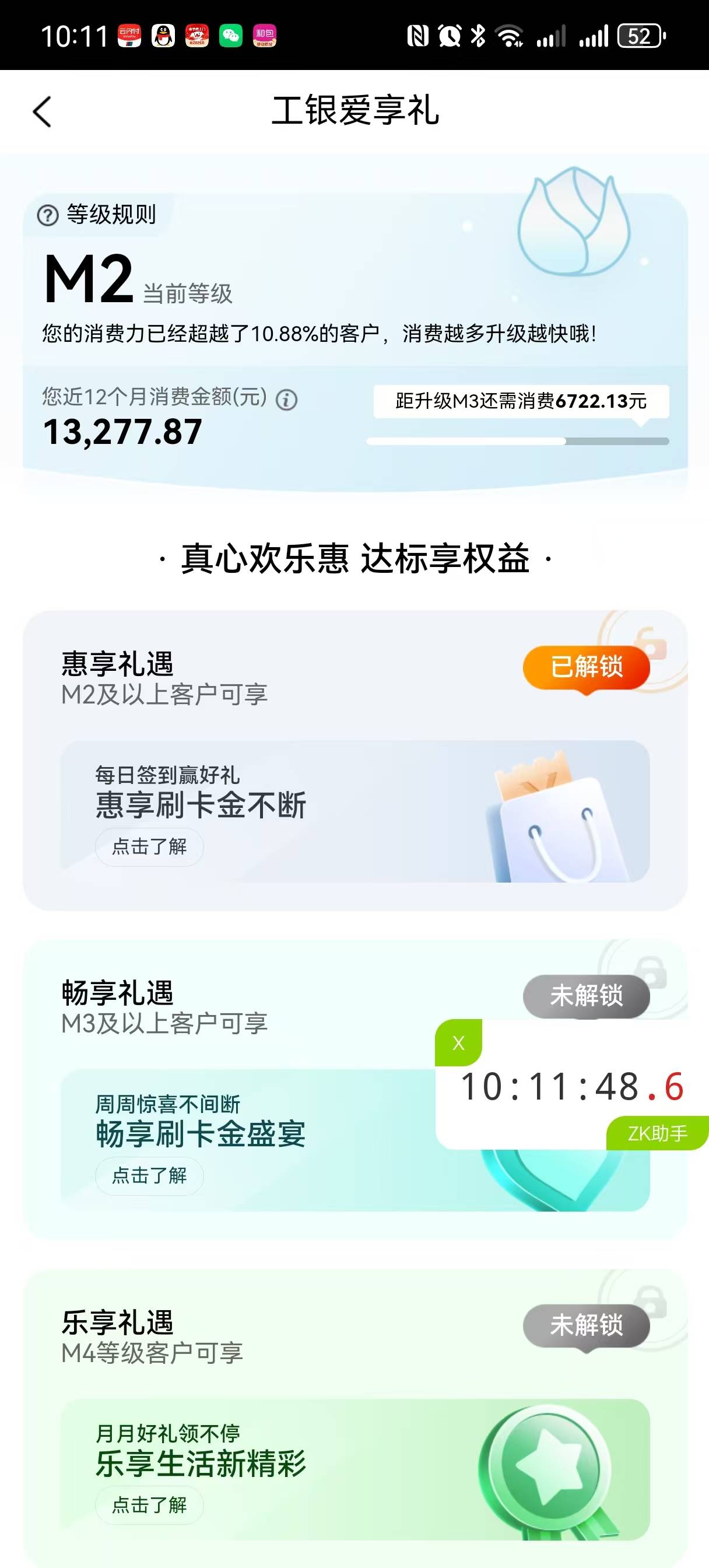709x1568 pixels.
Task: Tap 点击了解 under 惠享刷卡金不断
Action: pyautogui.click(x=149, y=846)
